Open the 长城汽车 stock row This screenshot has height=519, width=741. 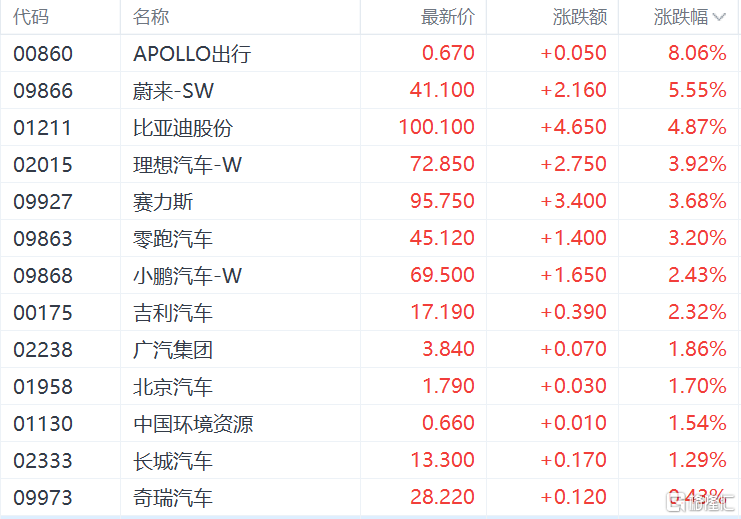(x=173, y=461)
